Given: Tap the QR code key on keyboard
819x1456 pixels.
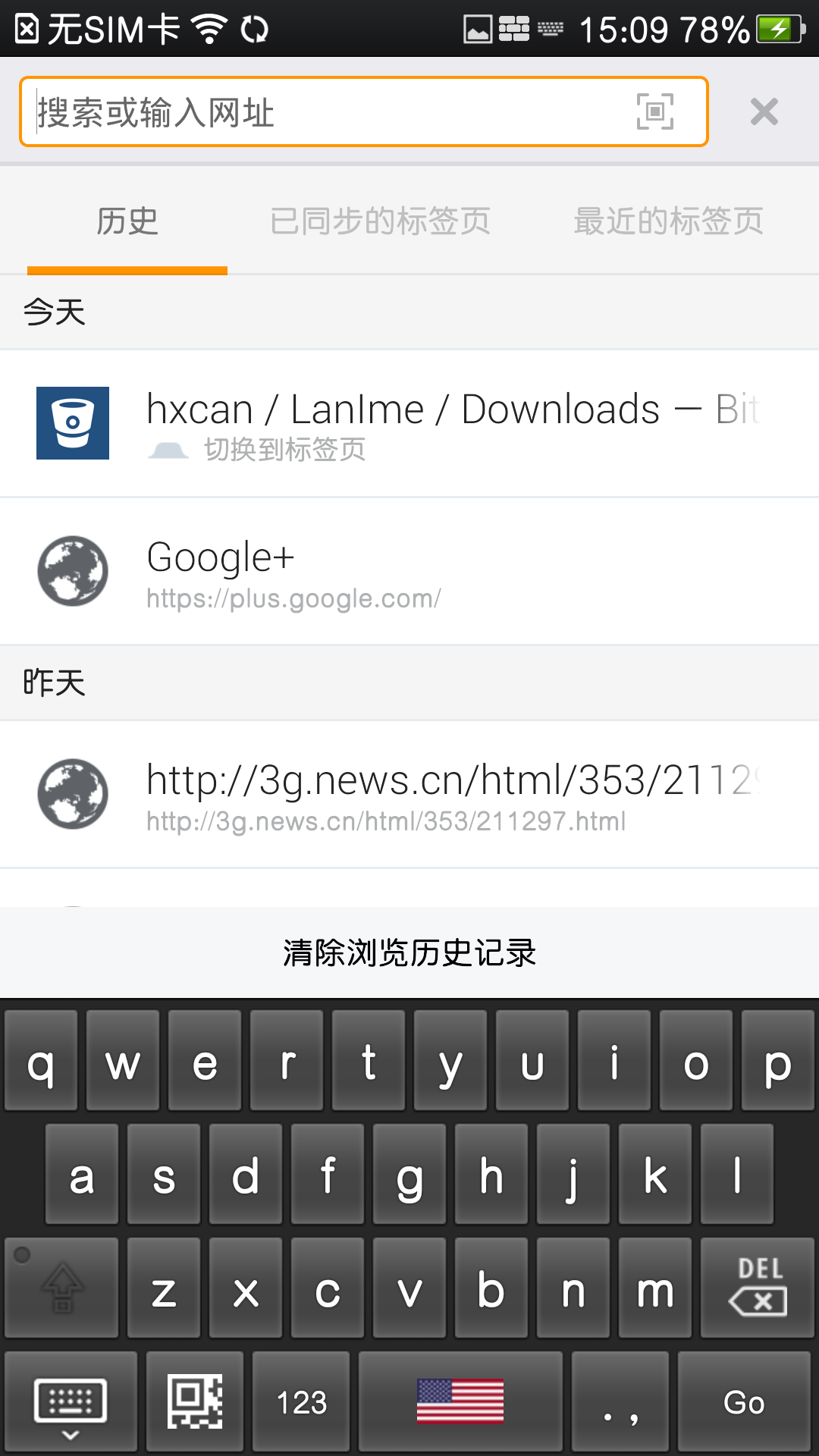Looking at the screenshot, I should click(195, 1401).
